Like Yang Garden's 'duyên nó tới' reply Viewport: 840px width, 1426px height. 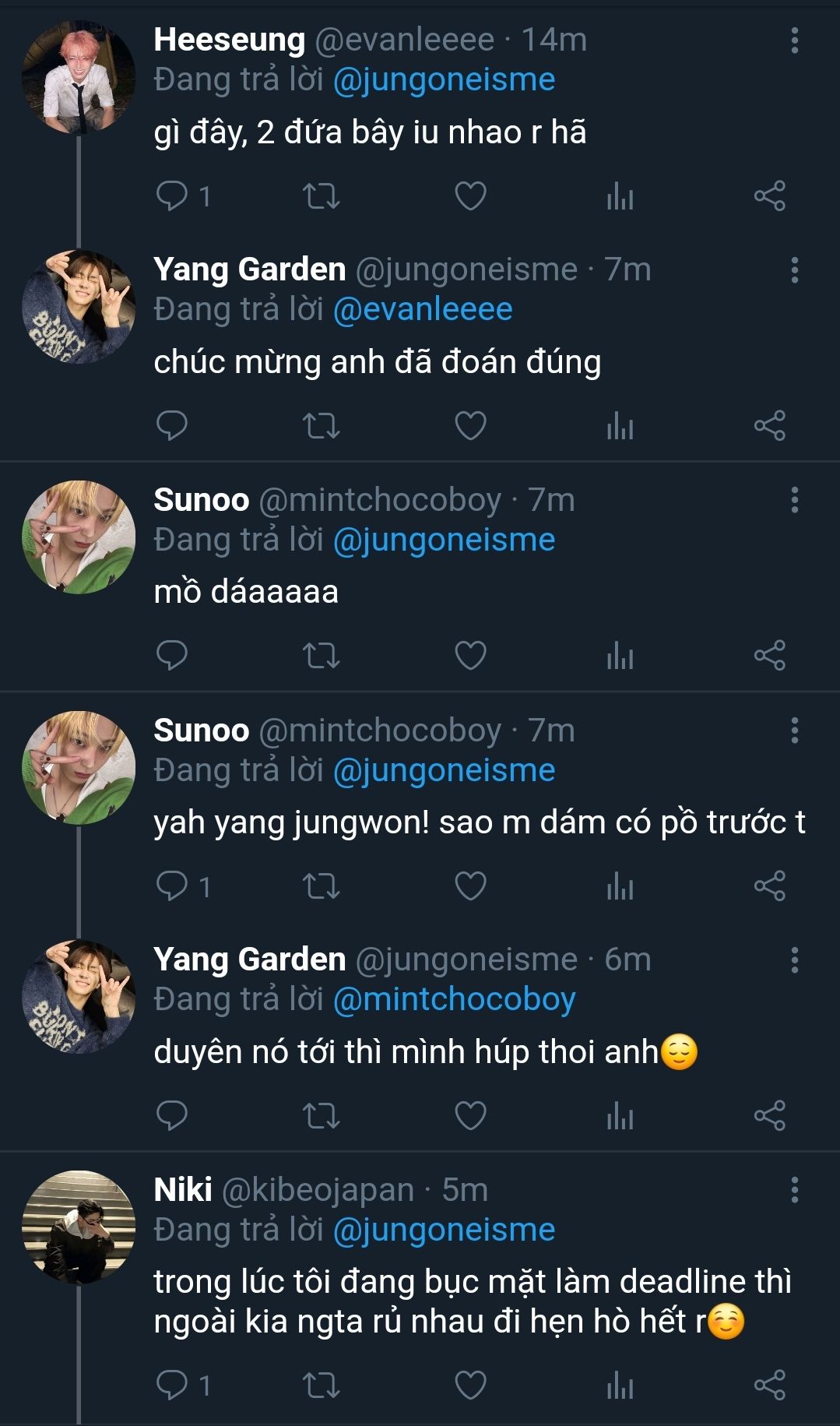470,1116
